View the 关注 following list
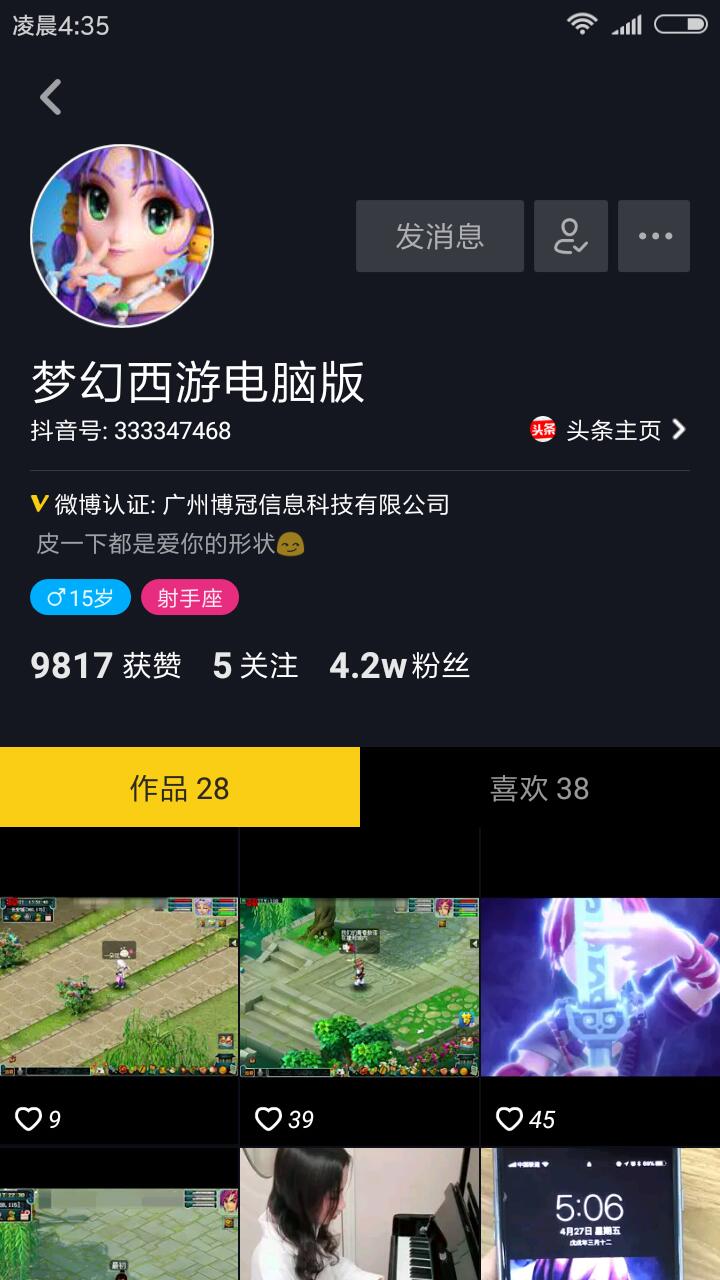Screen dimensions: 720x1280 [255, 666]
